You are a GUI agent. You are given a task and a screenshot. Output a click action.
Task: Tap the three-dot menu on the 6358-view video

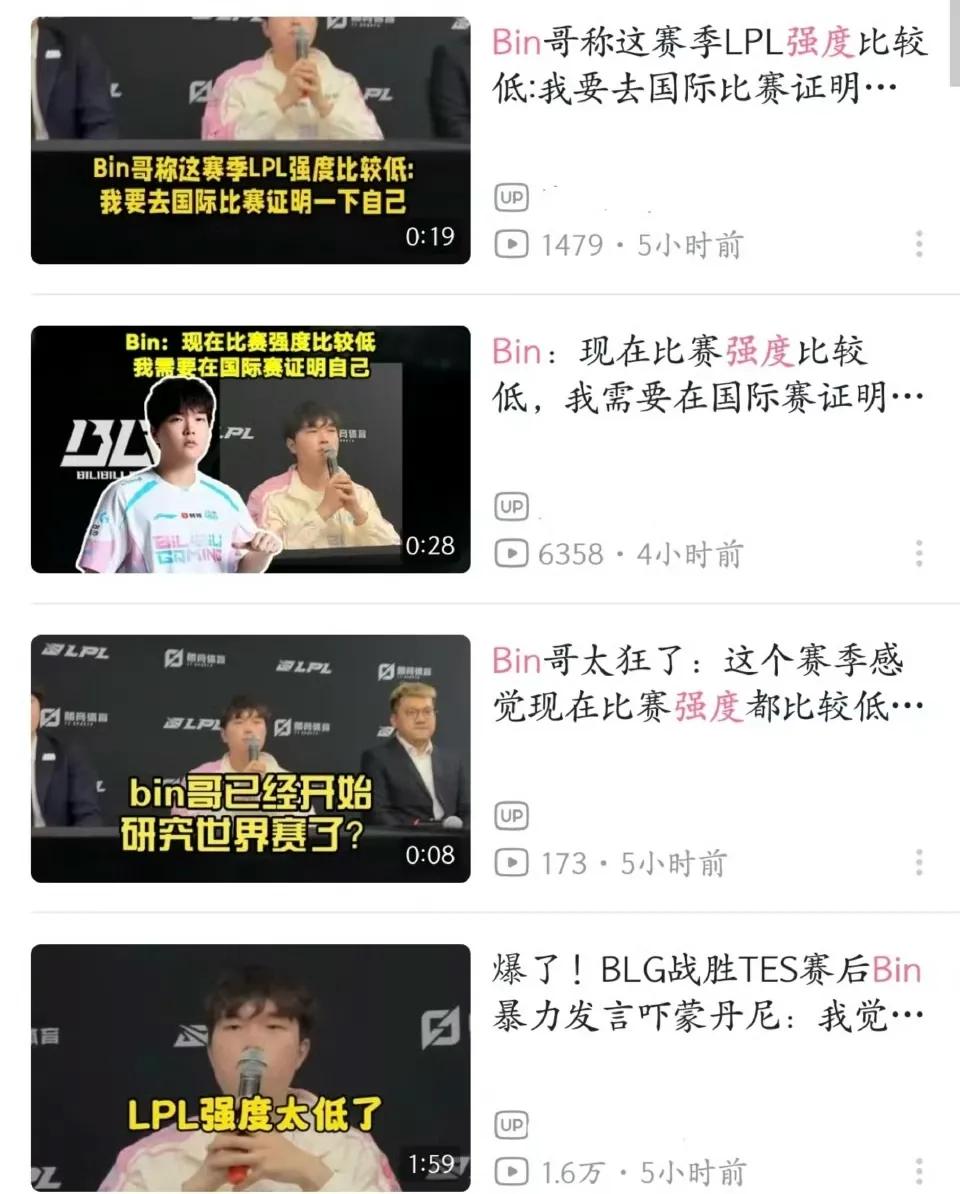tap(918, 553)
